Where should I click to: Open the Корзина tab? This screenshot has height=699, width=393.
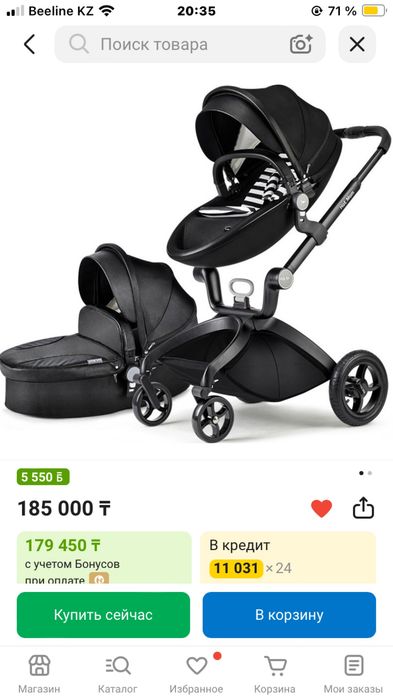[x=275, y=673]
